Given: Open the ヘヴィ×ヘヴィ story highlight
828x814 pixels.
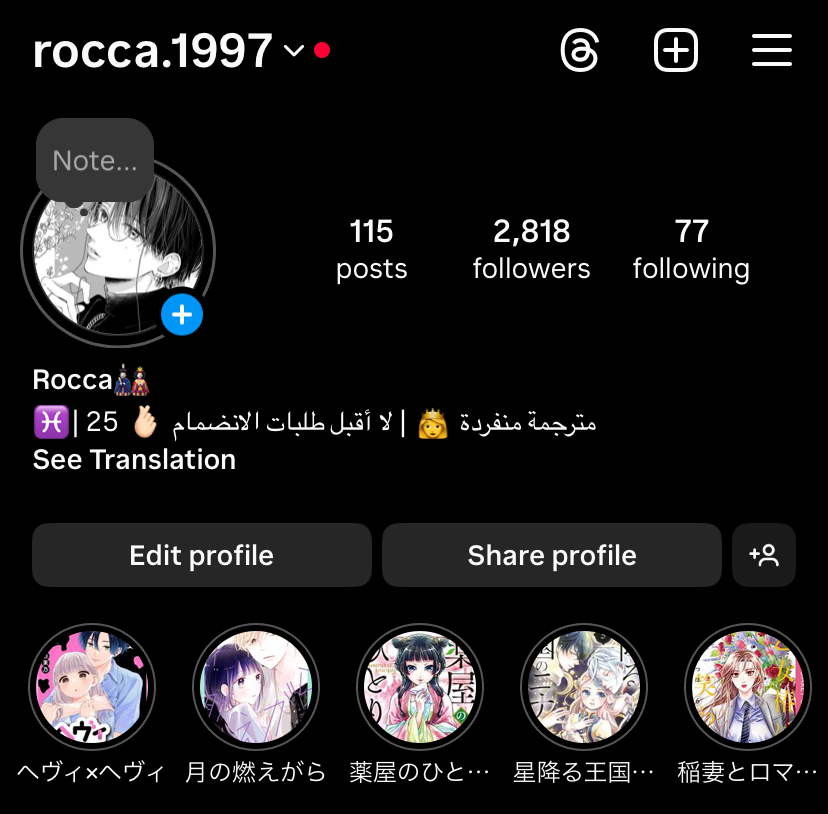Looking at the screenshot, I should [x=91, y=689].
